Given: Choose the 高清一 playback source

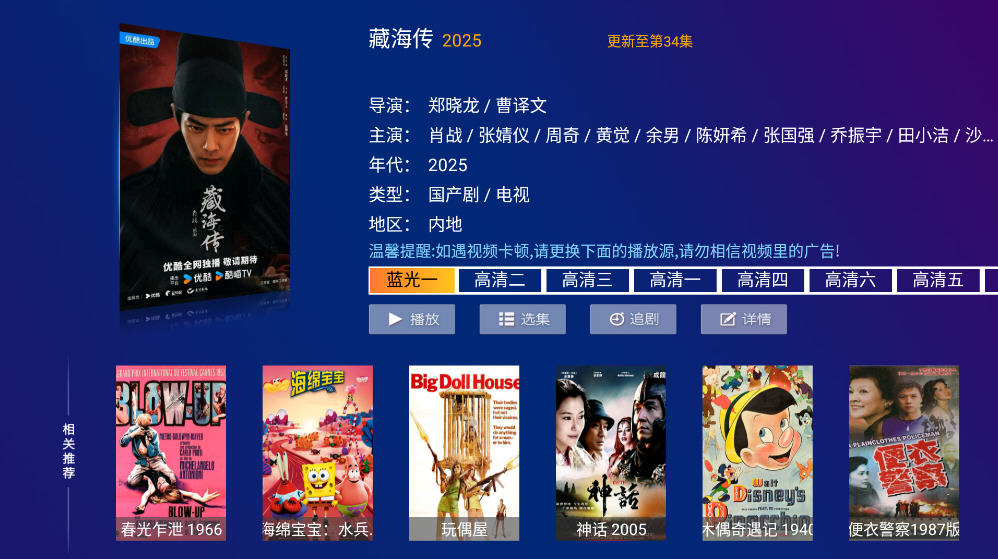Looking at the screenshot, I should [675, 280].
